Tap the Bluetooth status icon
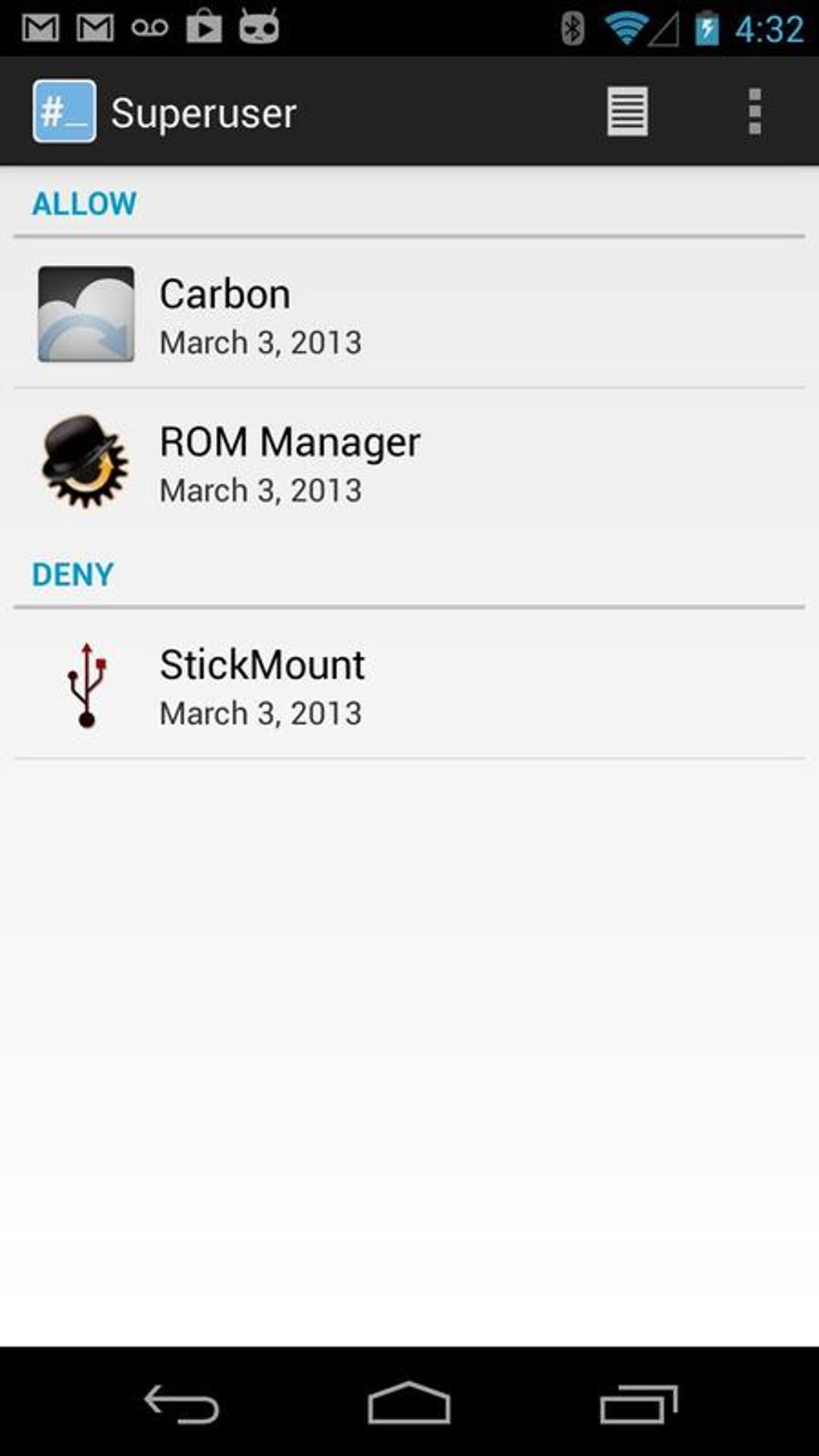The image size is (819, 1456). [x=572, y=25]
